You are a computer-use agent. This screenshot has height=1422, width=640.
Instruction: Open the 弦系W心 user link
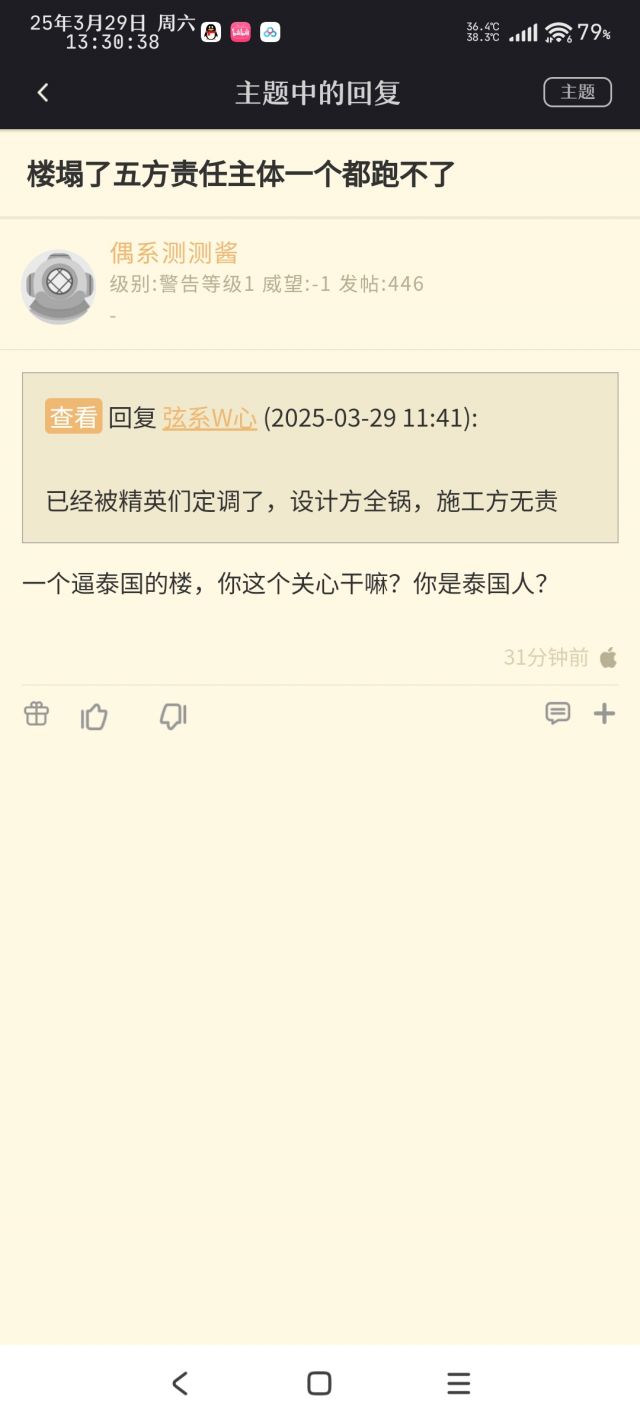coord(210,418)
